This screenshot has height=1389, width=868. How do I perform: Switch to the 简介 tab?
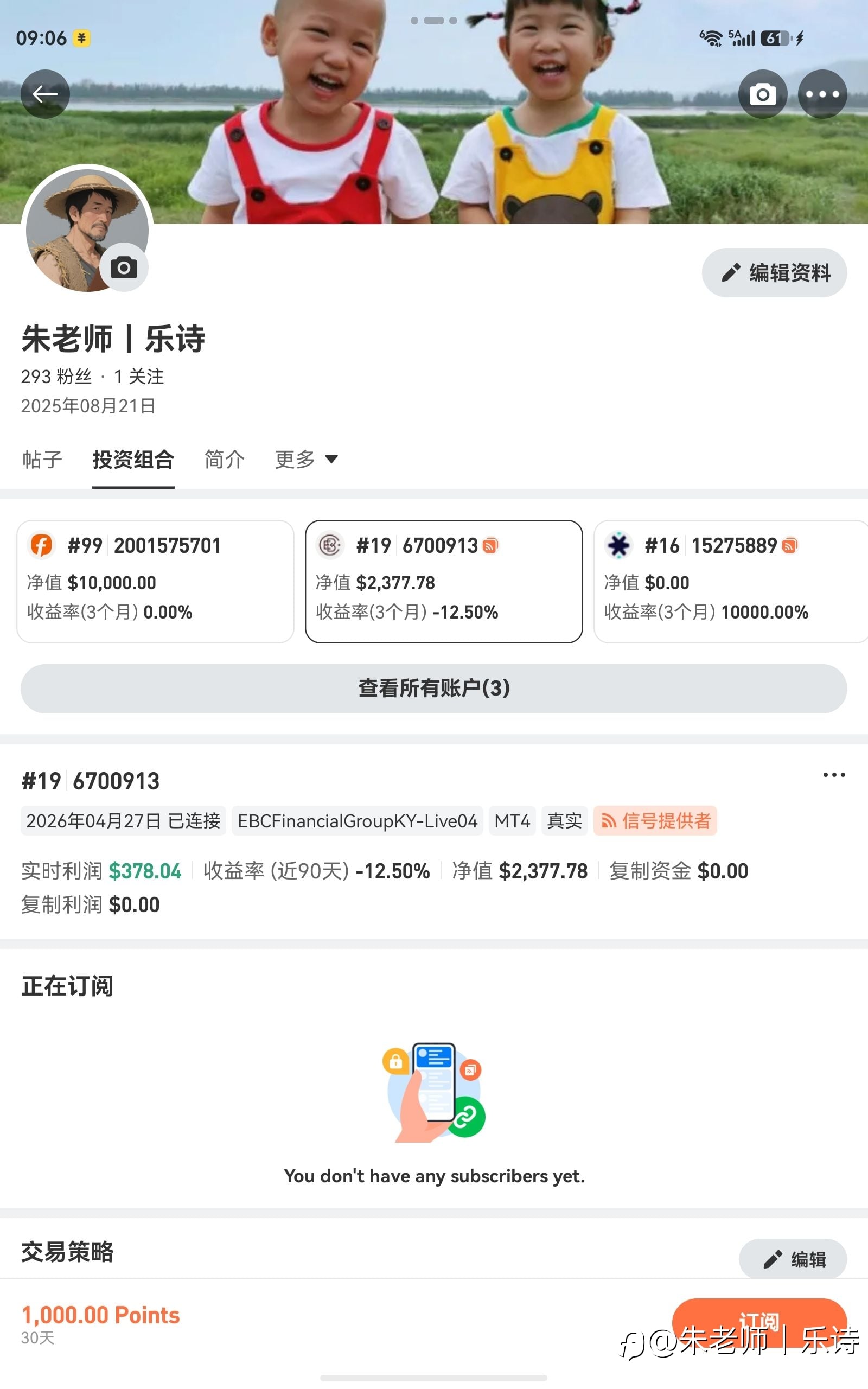(225, 459)
